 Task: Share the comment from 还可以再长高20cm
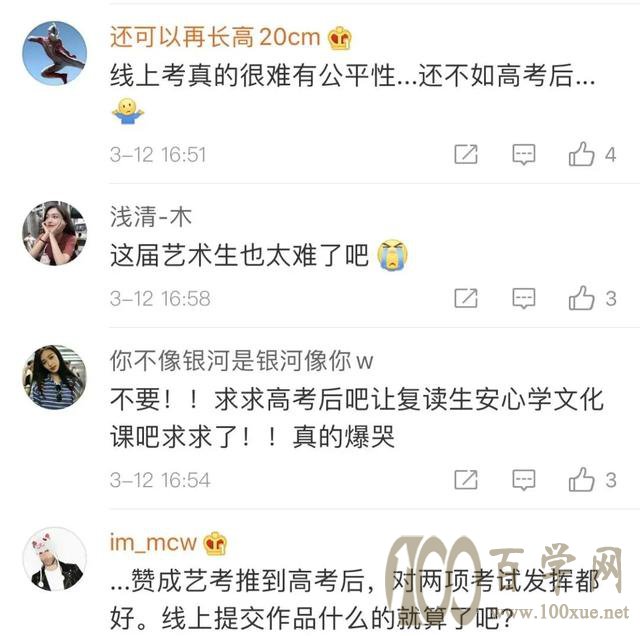[466, 154]
